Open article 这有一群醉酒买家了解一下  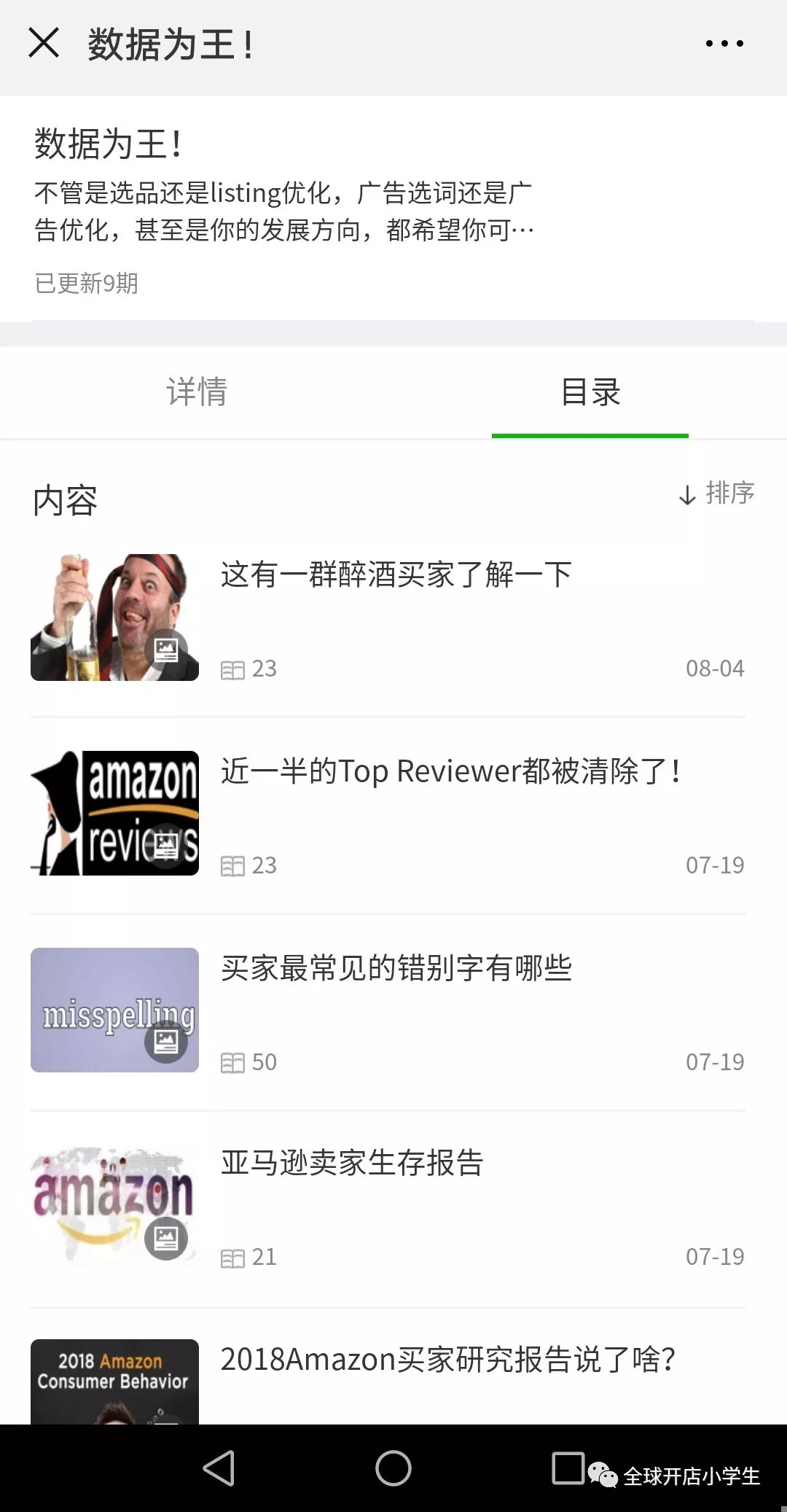point(396,574)
